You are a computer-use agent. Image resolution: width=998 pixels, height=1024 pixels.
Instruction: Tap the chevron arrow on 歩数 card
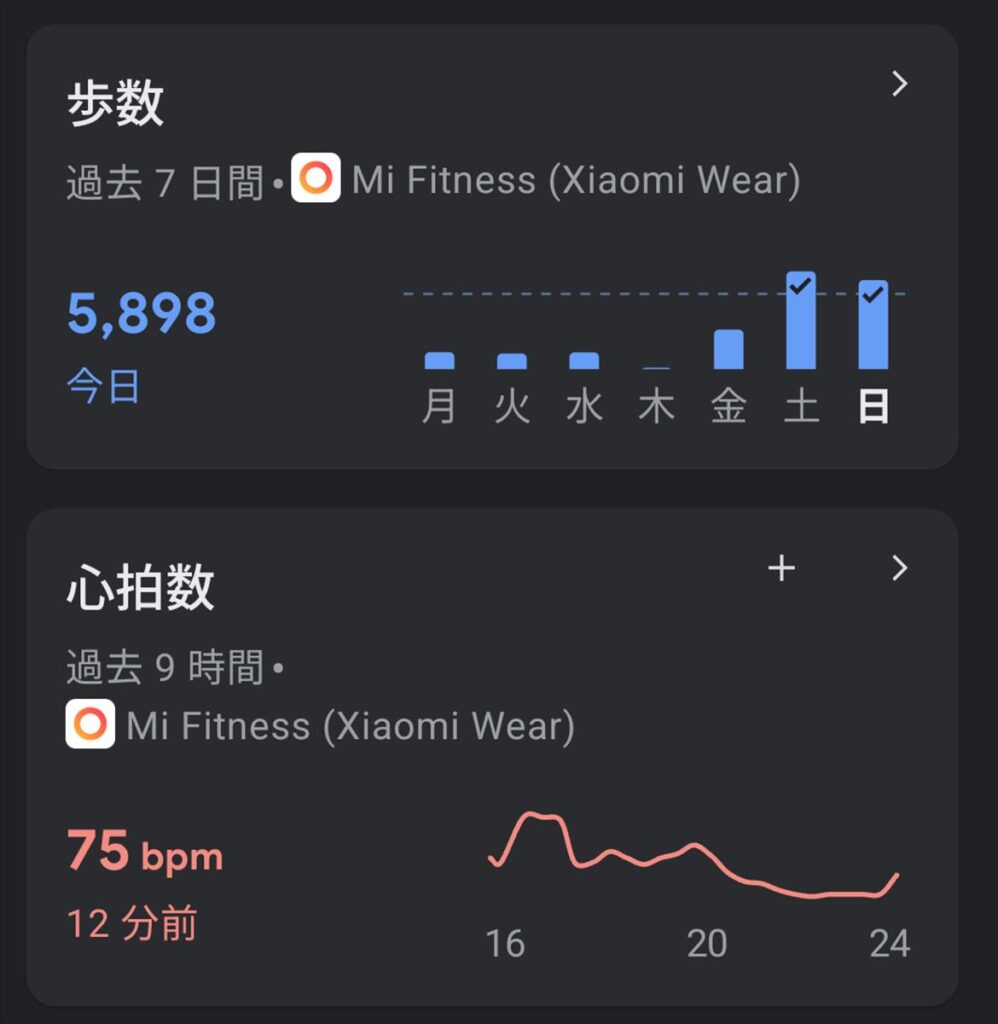point(899,84)
